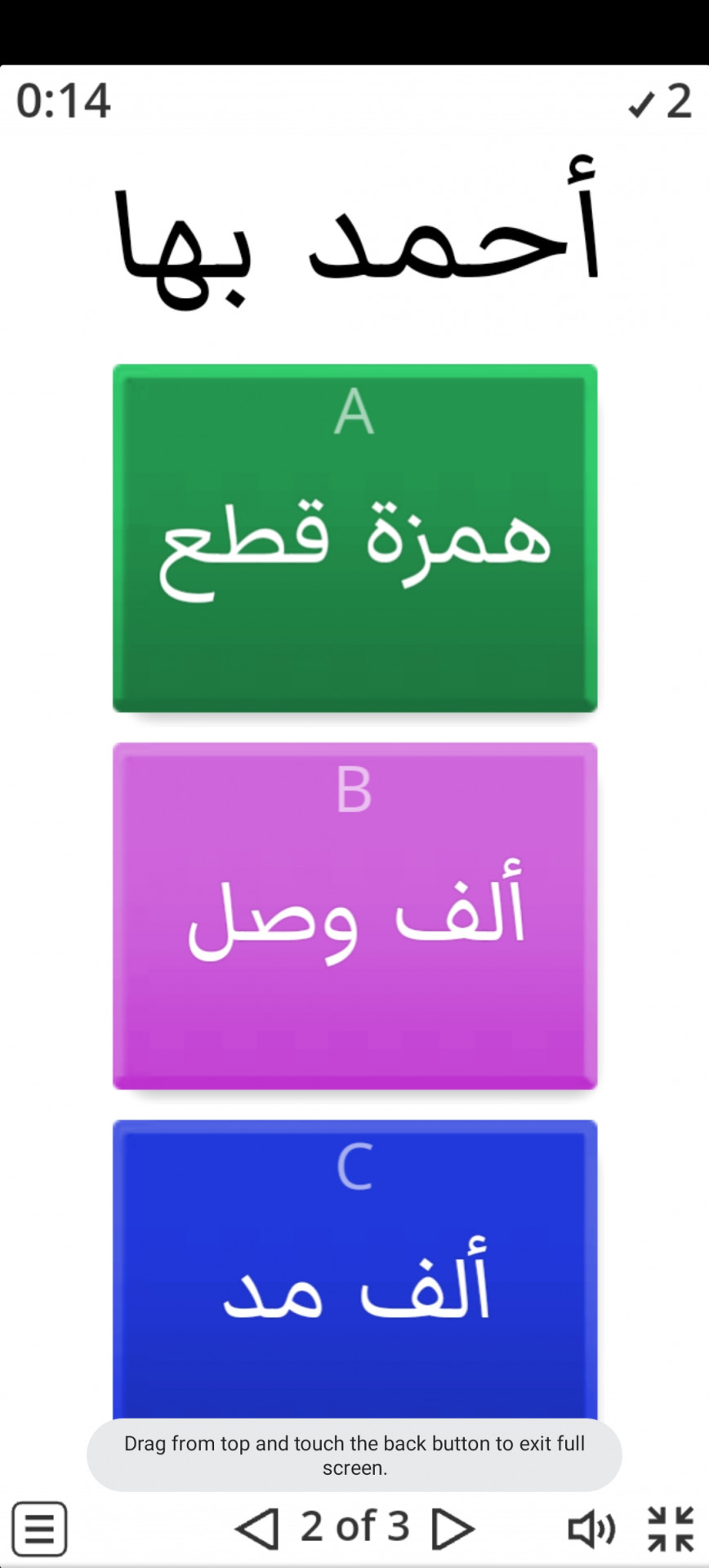This screenshot has height=1568, width=709.
Task: Choose answer B ألف وصل
Action: click(354, 915)
